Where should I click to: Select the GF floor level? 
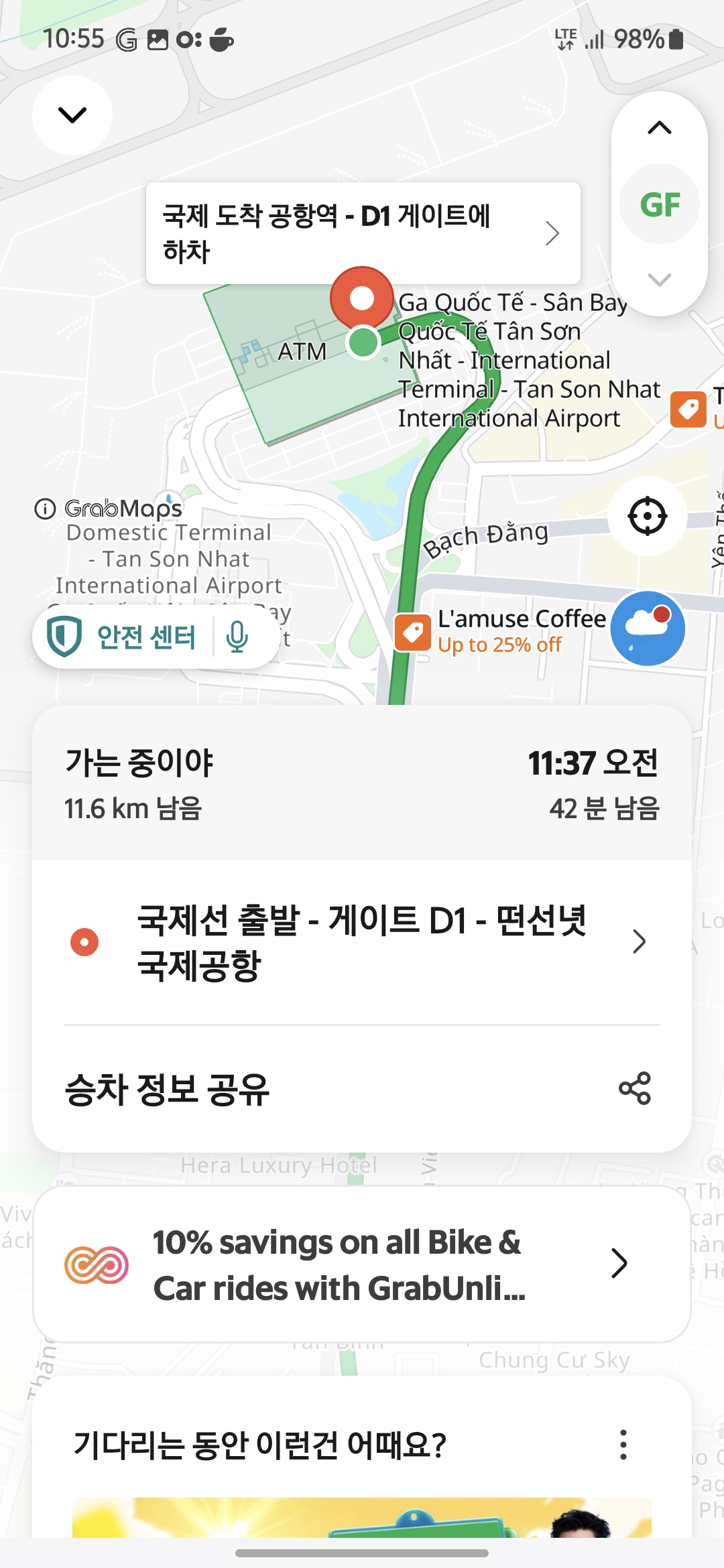(x=660, y=204)
